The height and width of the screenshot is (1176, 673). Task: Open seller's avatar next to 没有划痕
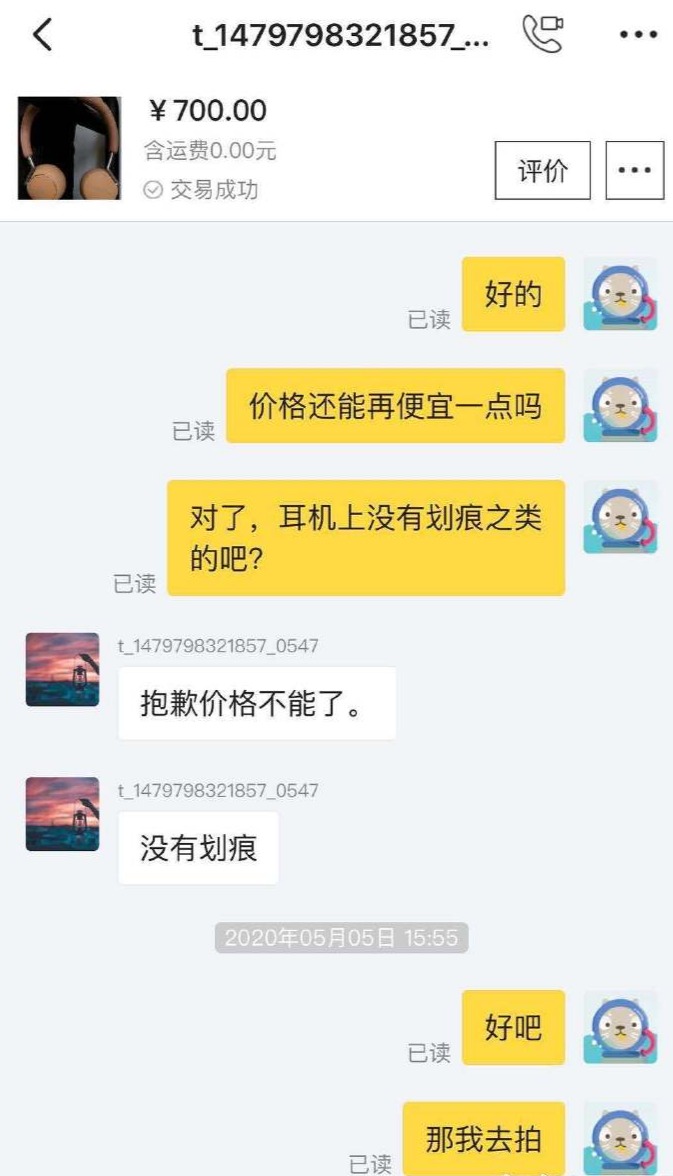point(62,814)
